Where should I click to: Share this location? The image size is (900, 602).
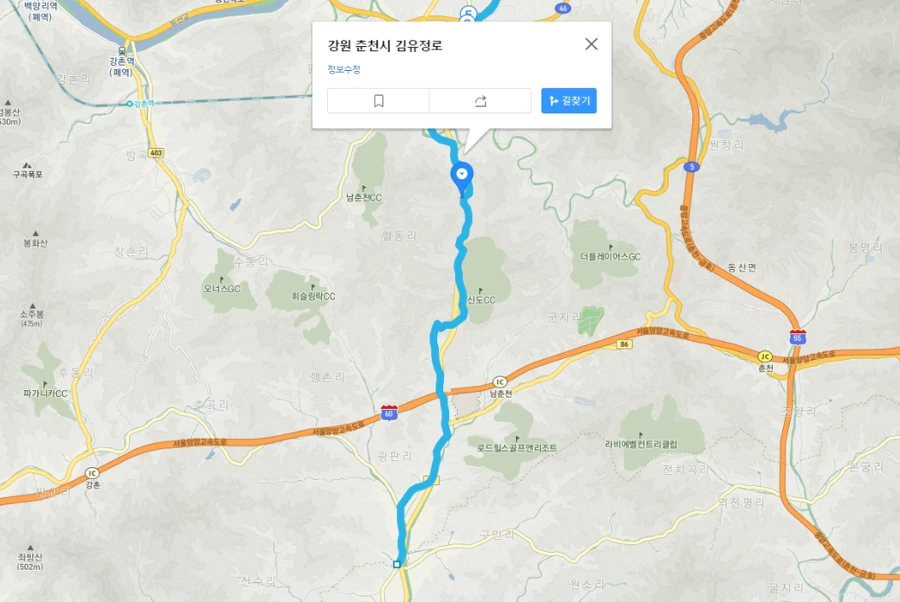click(x=480, y=101)
